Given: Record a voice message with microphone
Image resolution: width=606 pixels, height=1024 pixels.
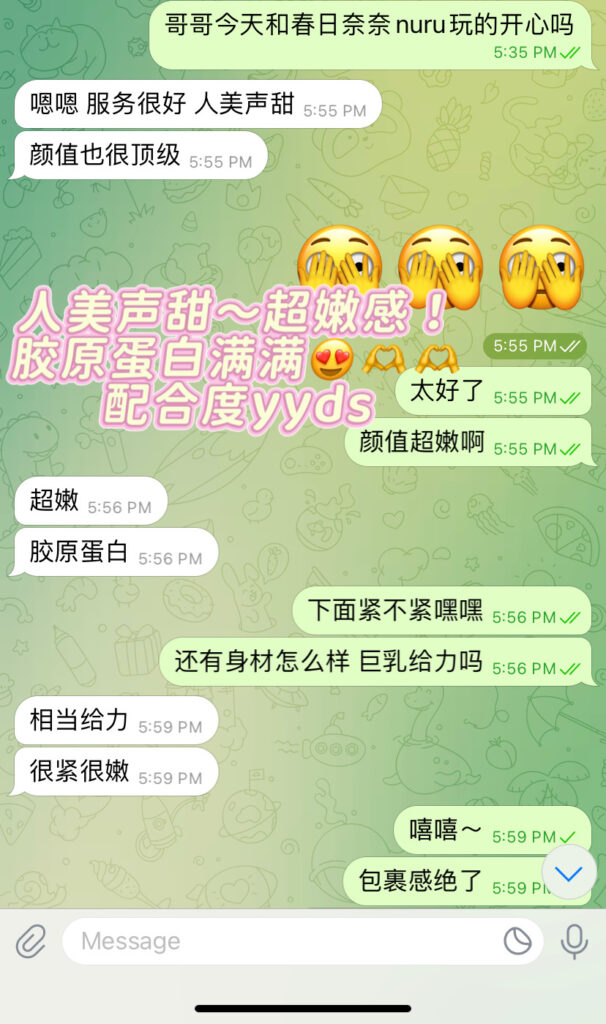Looking at the screenshot, I should (x=574, y=941).
